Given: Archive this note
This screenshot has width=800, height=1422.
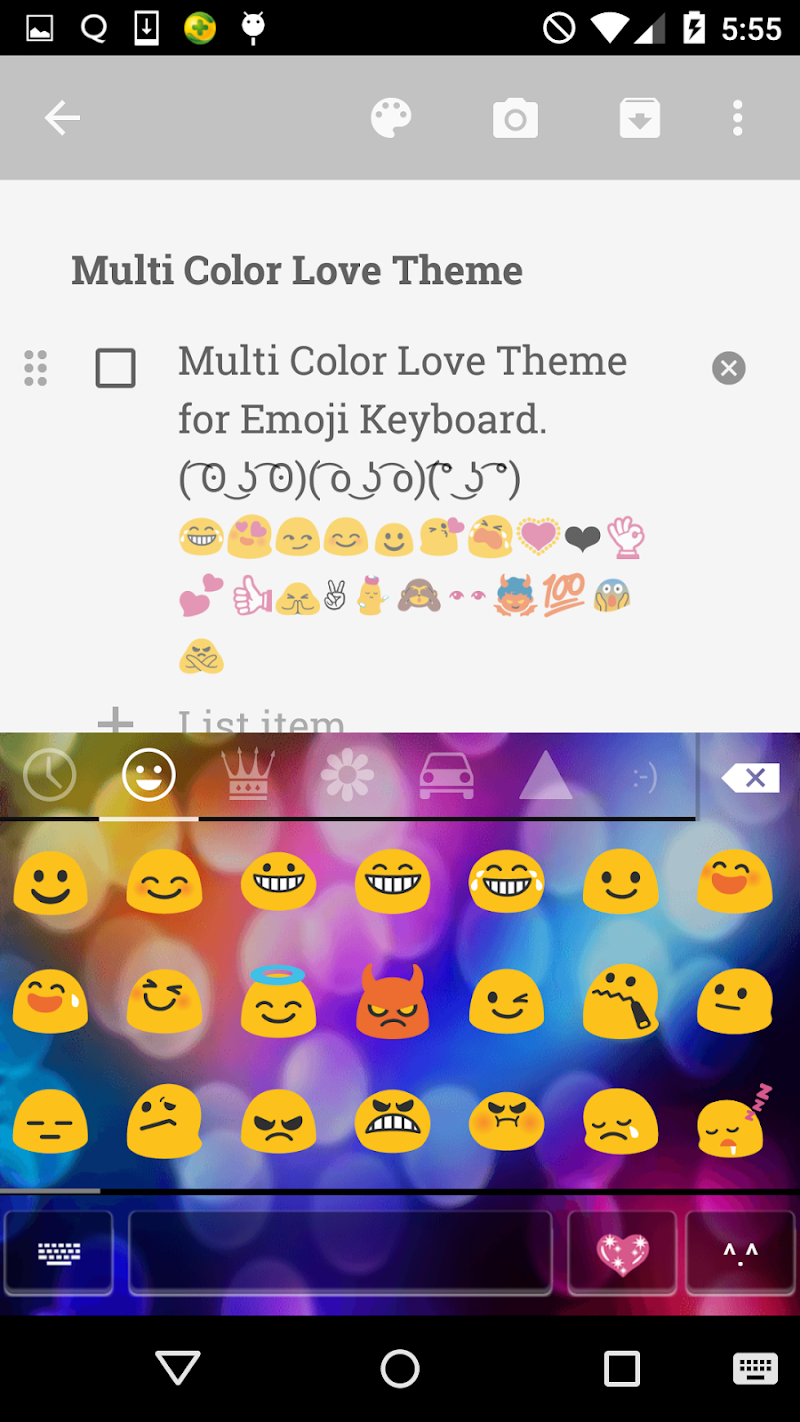Looking at the screenshot, I should pyautogui.click(x=639, y=118).
